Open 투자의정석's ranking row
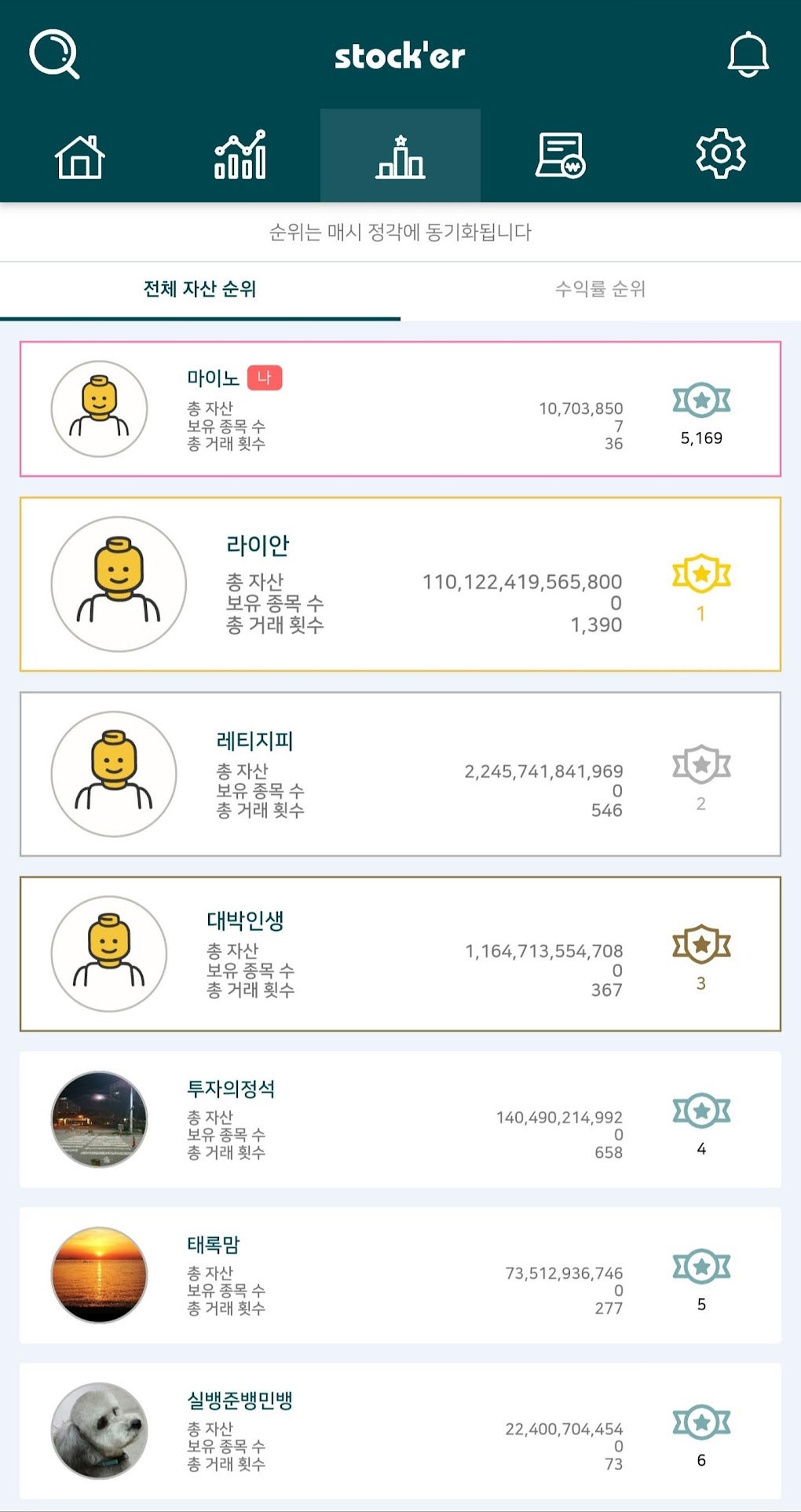The width and height of the screenshot is (801, 1512). pos(400,1119)
